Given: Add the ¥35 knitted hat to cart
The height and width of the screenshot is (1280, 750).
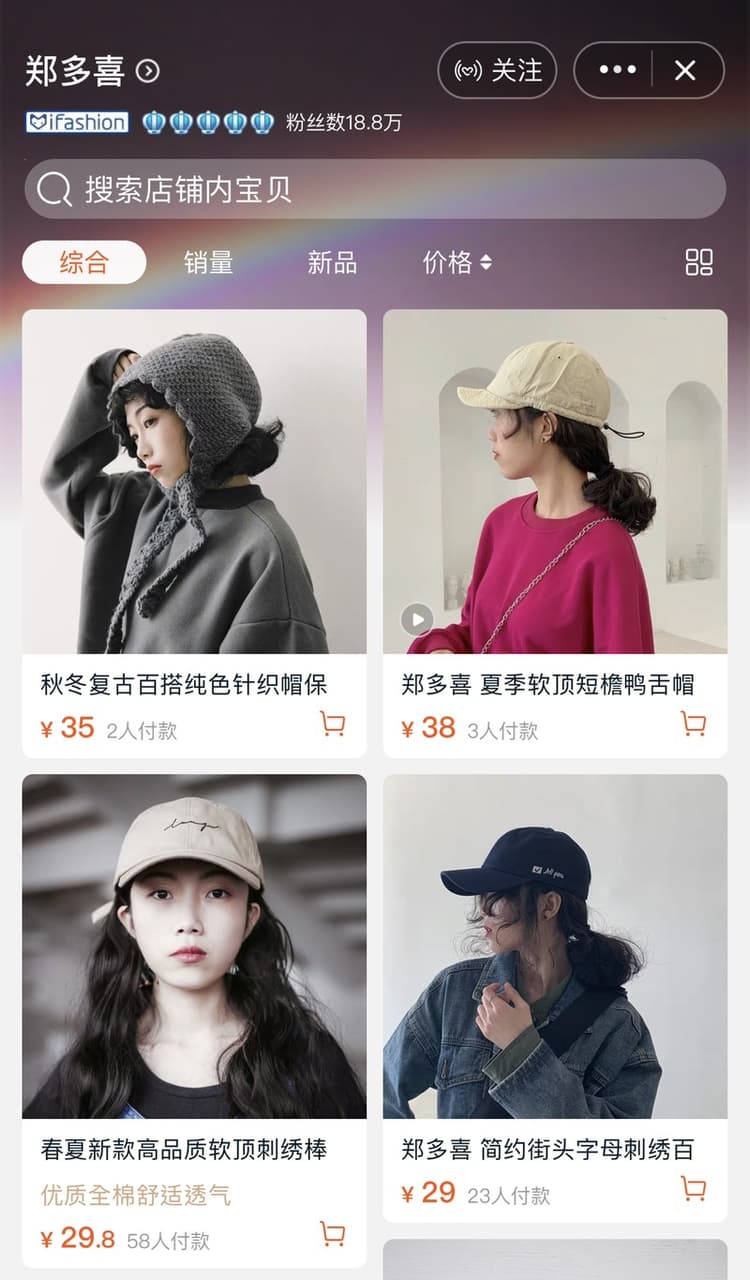Looking at the screenshot, I should click(333, 724).
